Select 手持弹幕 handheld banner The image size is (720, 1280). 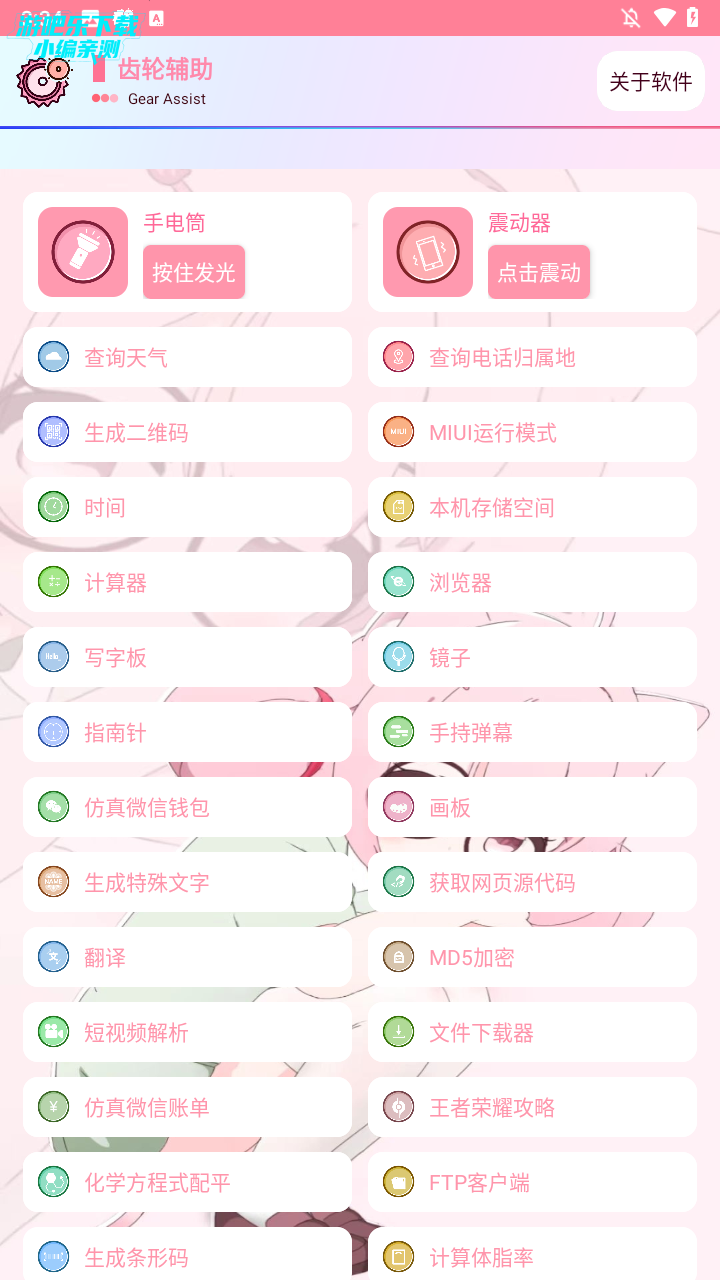tap(532, 732)
